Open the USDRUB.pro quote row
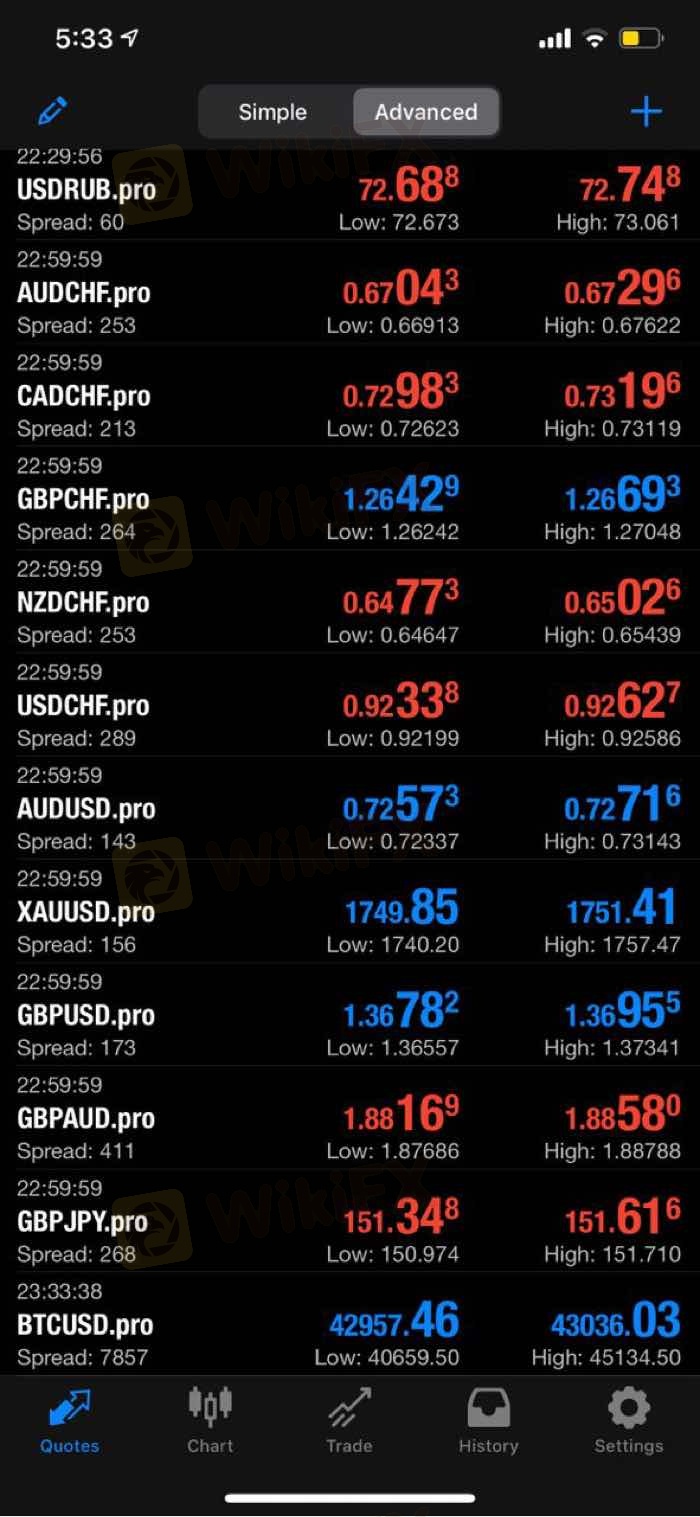700x1517 pixels. (x=350, y=194)
